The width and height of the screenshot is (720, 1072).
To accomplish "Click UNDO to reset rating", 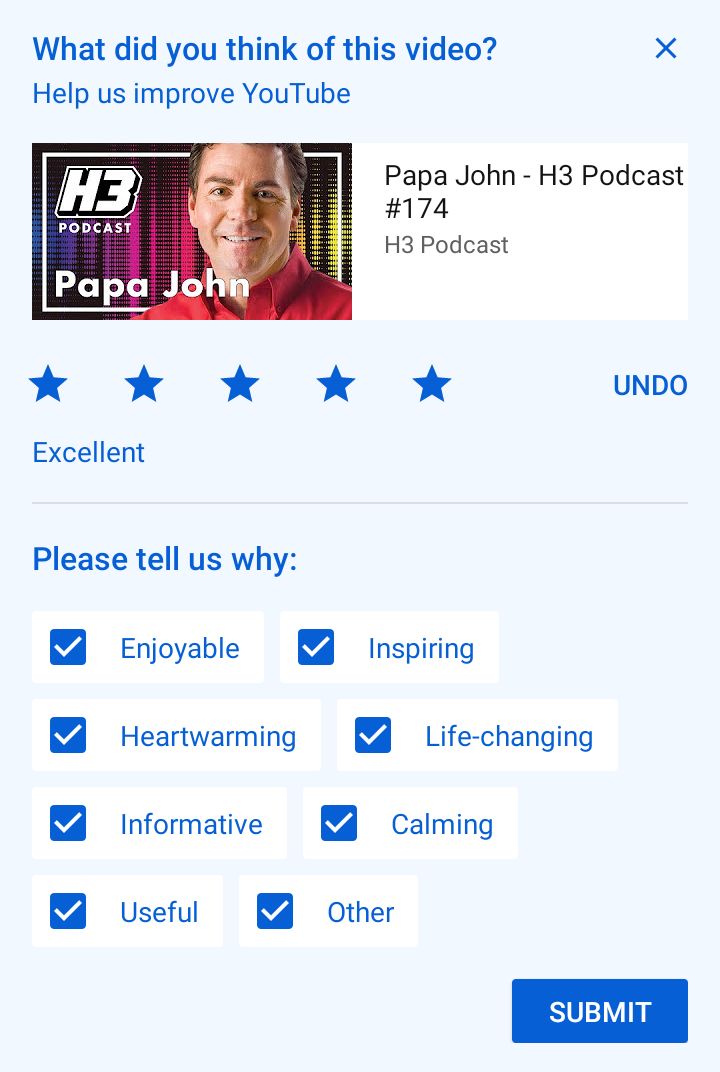I will (650, 385).
